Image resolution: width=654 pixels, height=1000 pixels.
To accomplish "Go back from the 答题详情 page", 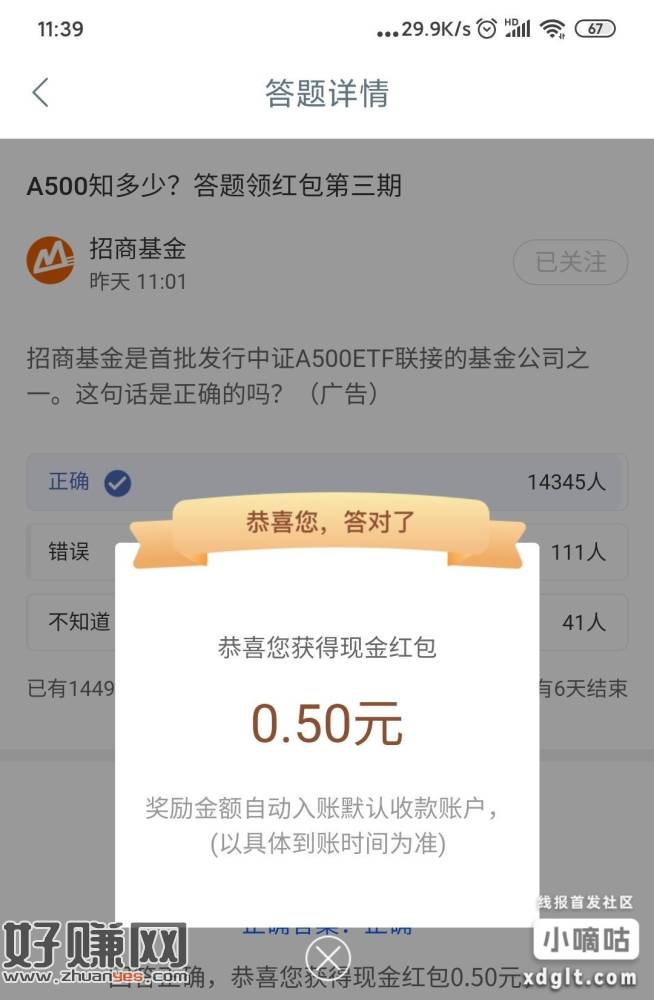I will pos(40,93).
